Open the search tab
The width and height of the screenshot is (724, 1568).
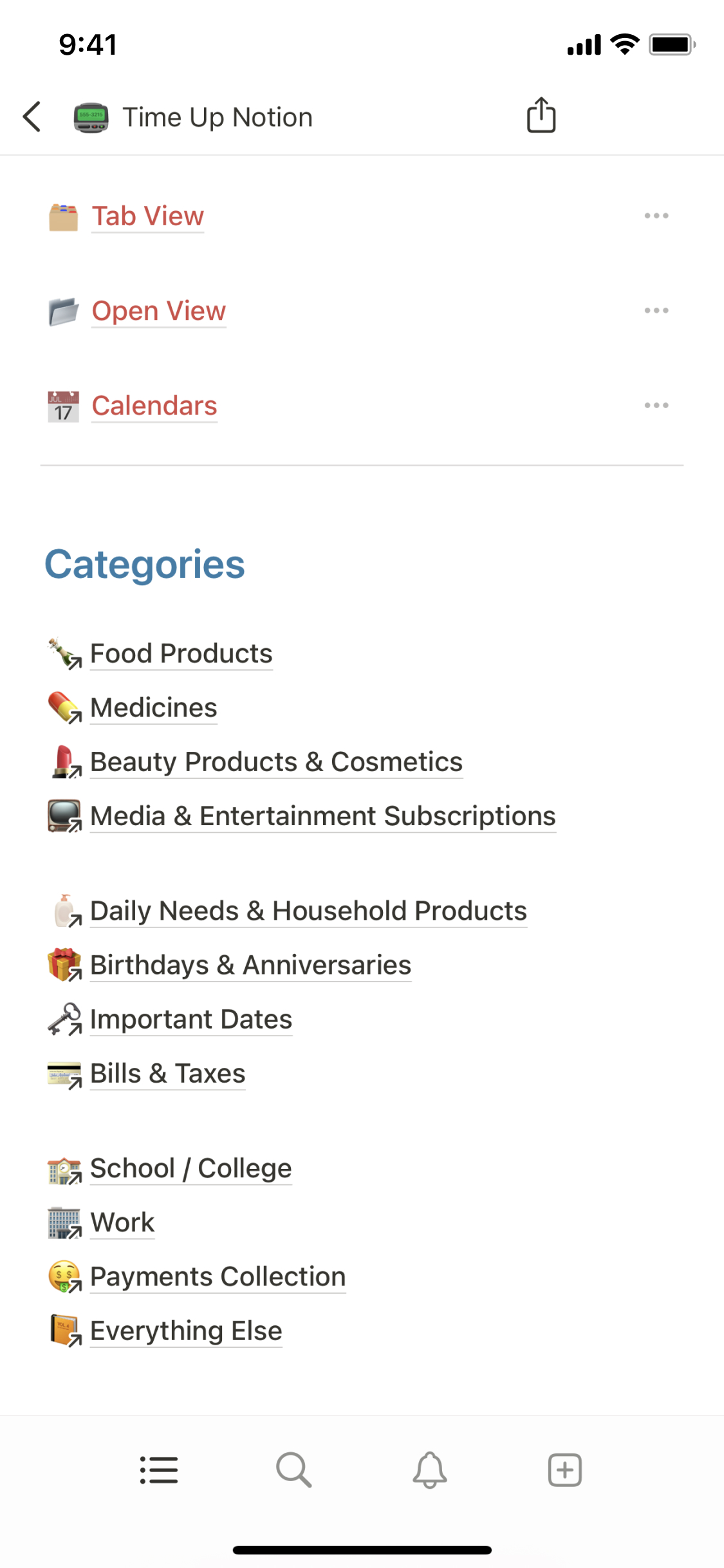(x=294, y=1470)
